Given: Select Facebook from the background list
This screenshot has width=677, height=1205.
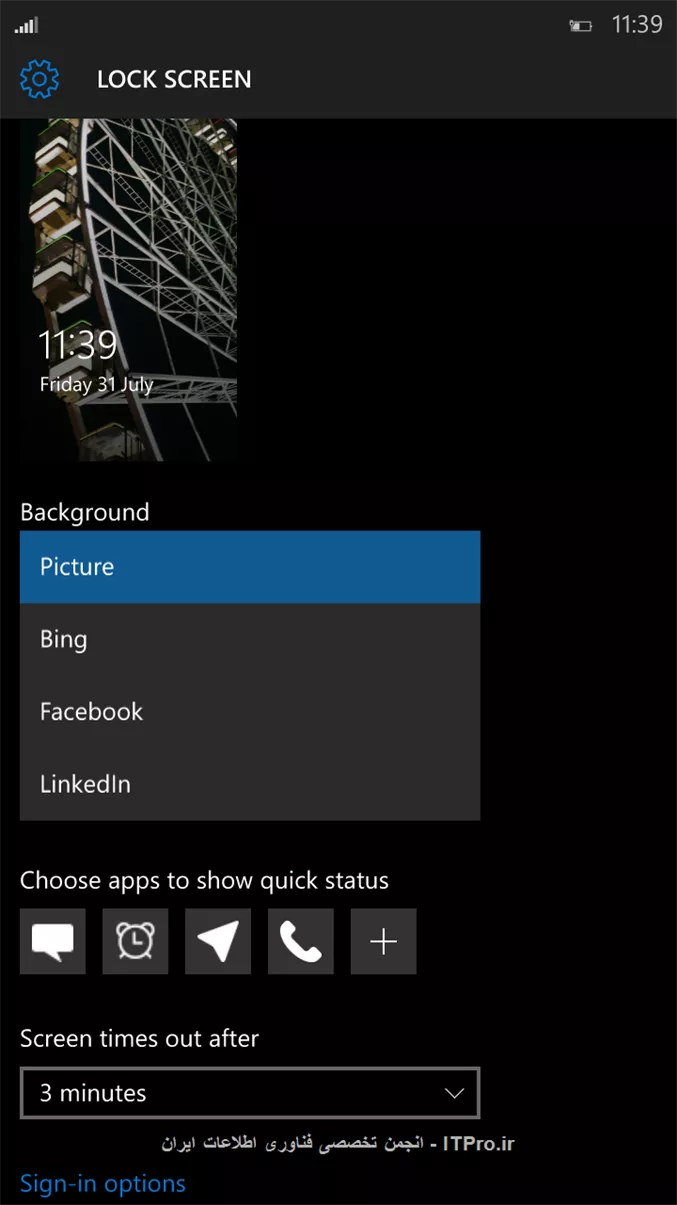Looking at the screenshot, I should click(x=249, y=712).
